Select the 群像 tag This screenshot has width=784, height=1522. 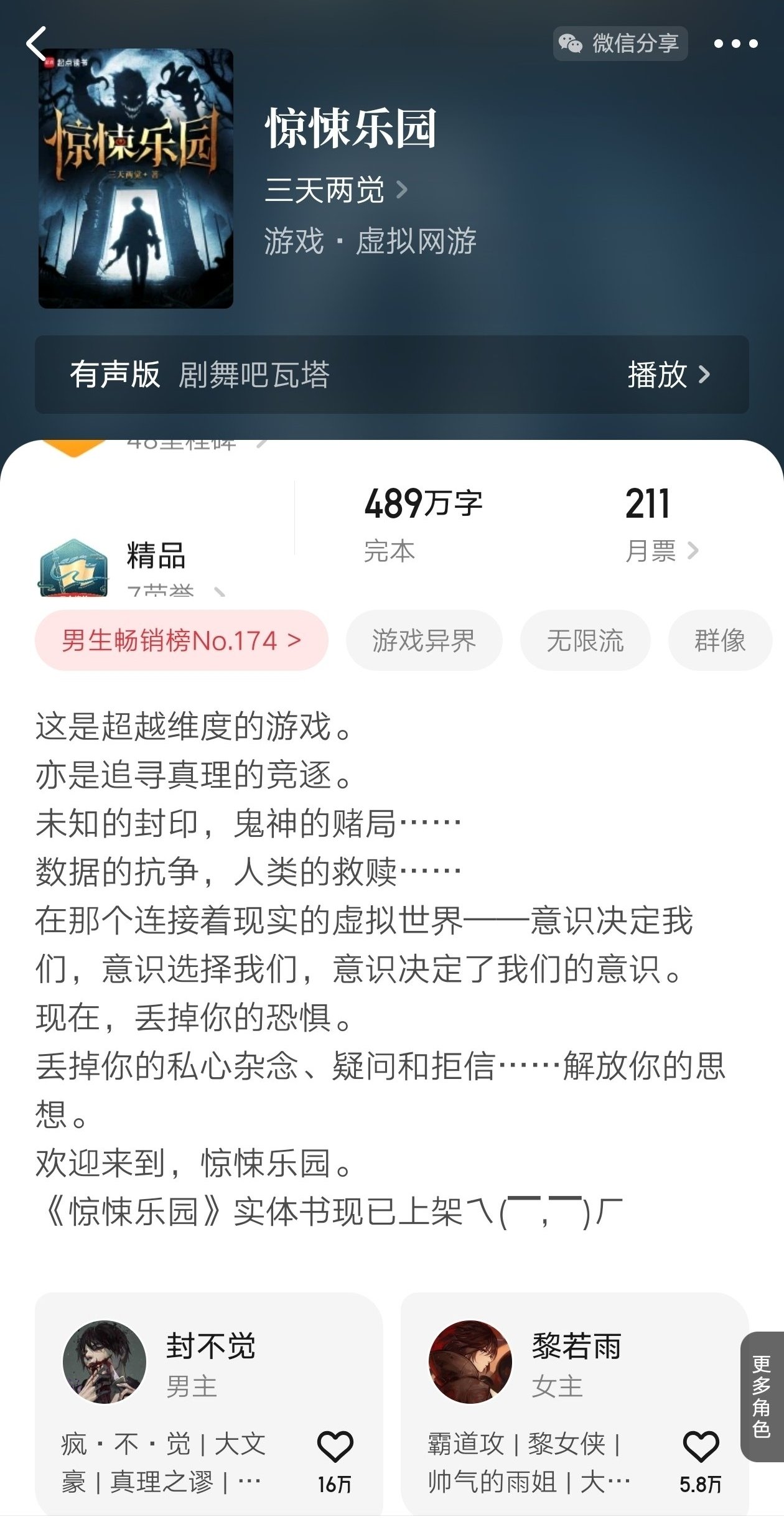pos(719,640)
